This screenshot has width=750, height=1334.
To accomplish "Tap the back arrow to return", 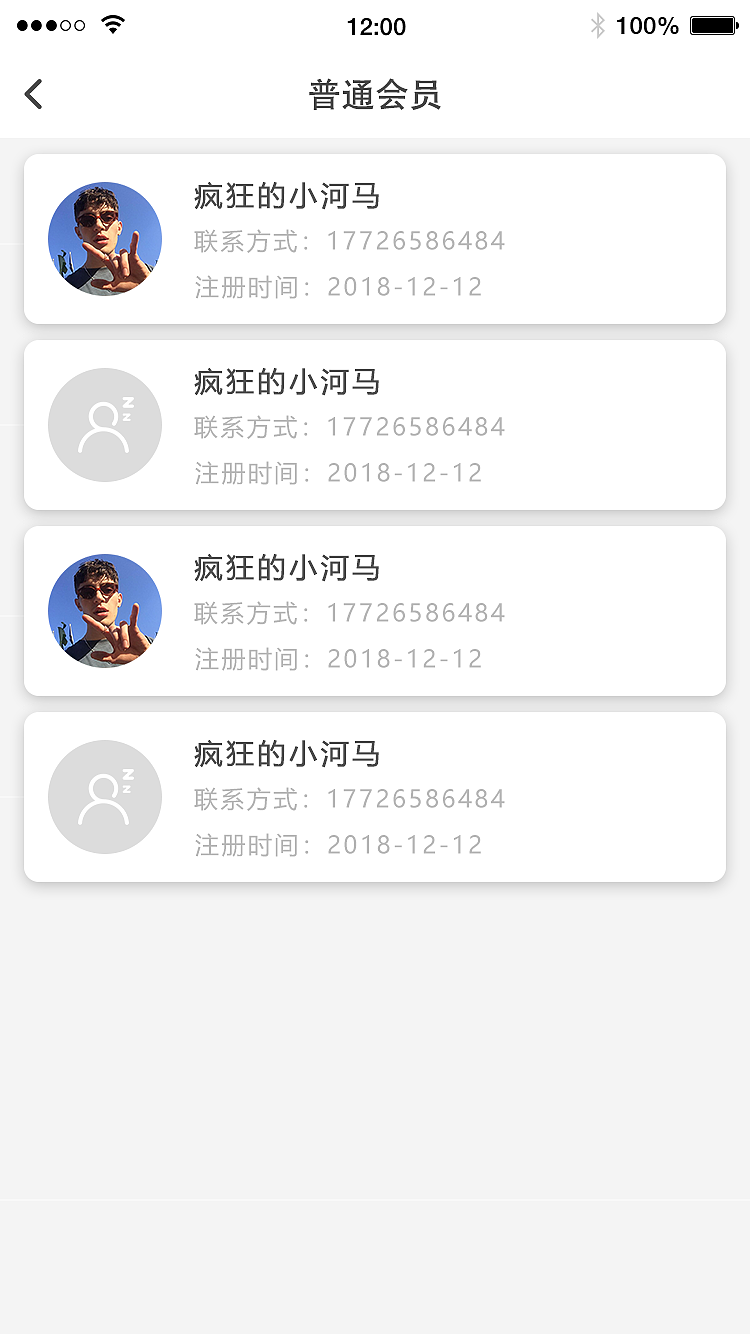I will (33, 93).
